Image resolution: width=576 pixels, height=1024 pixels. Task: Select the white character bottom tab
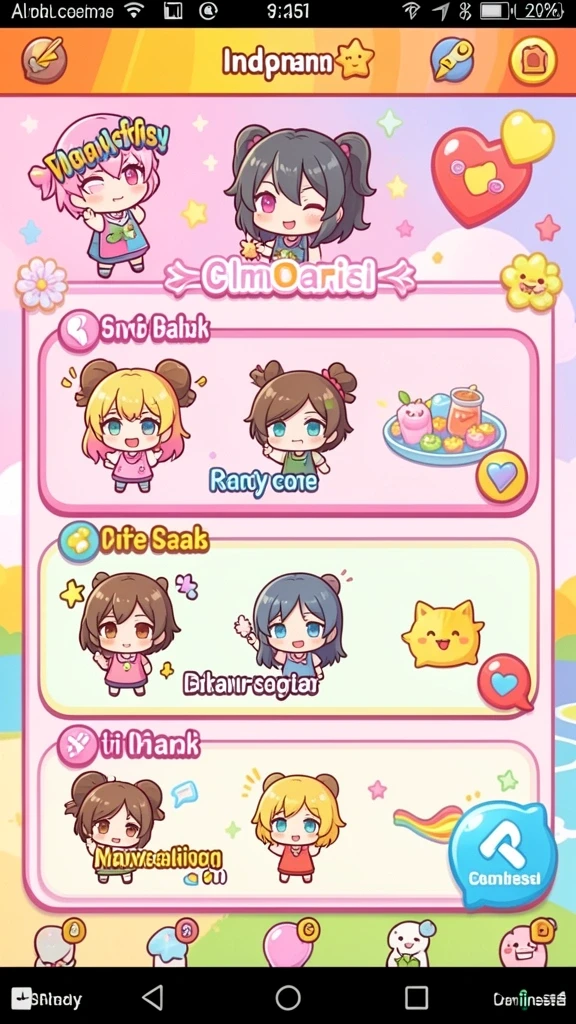[x=409, y=942]
